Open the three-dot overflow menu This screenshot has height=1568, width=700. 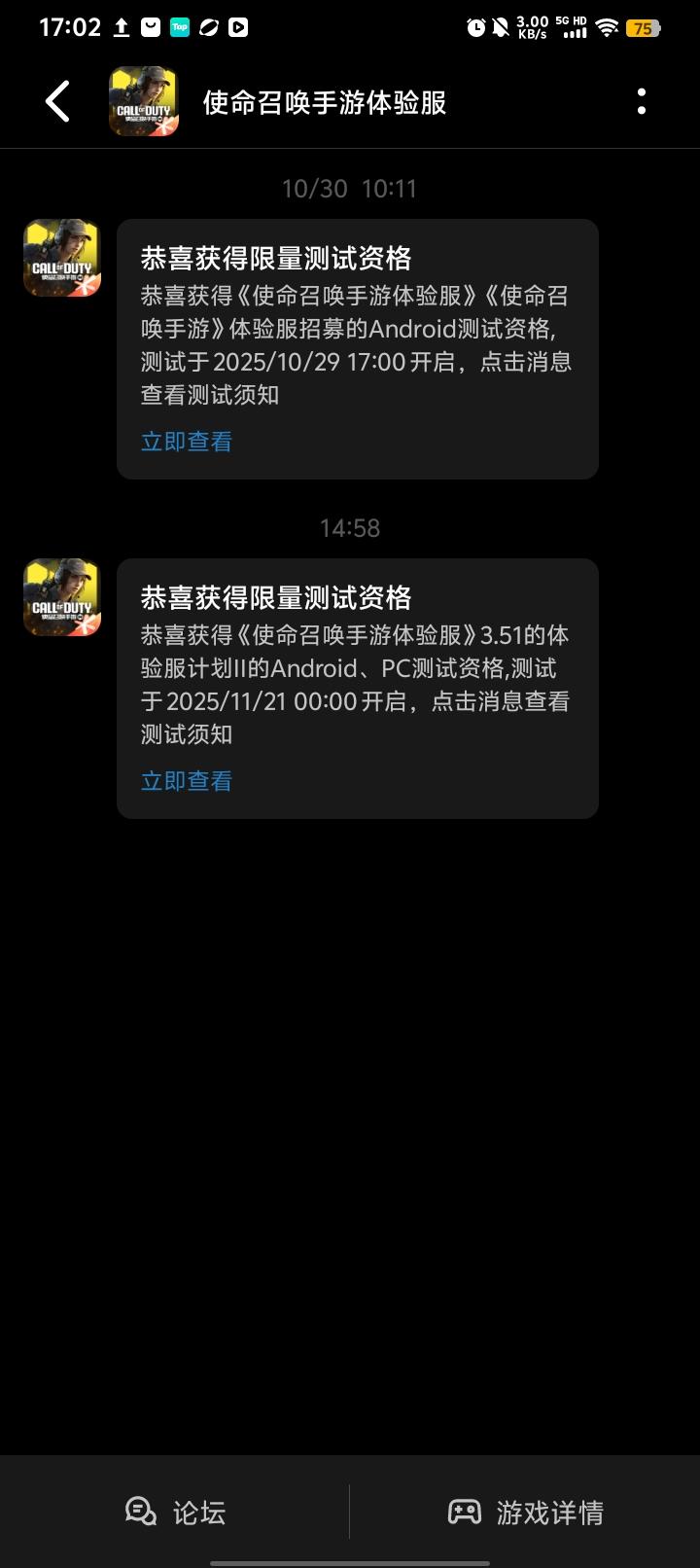click(x=641, y=100)
